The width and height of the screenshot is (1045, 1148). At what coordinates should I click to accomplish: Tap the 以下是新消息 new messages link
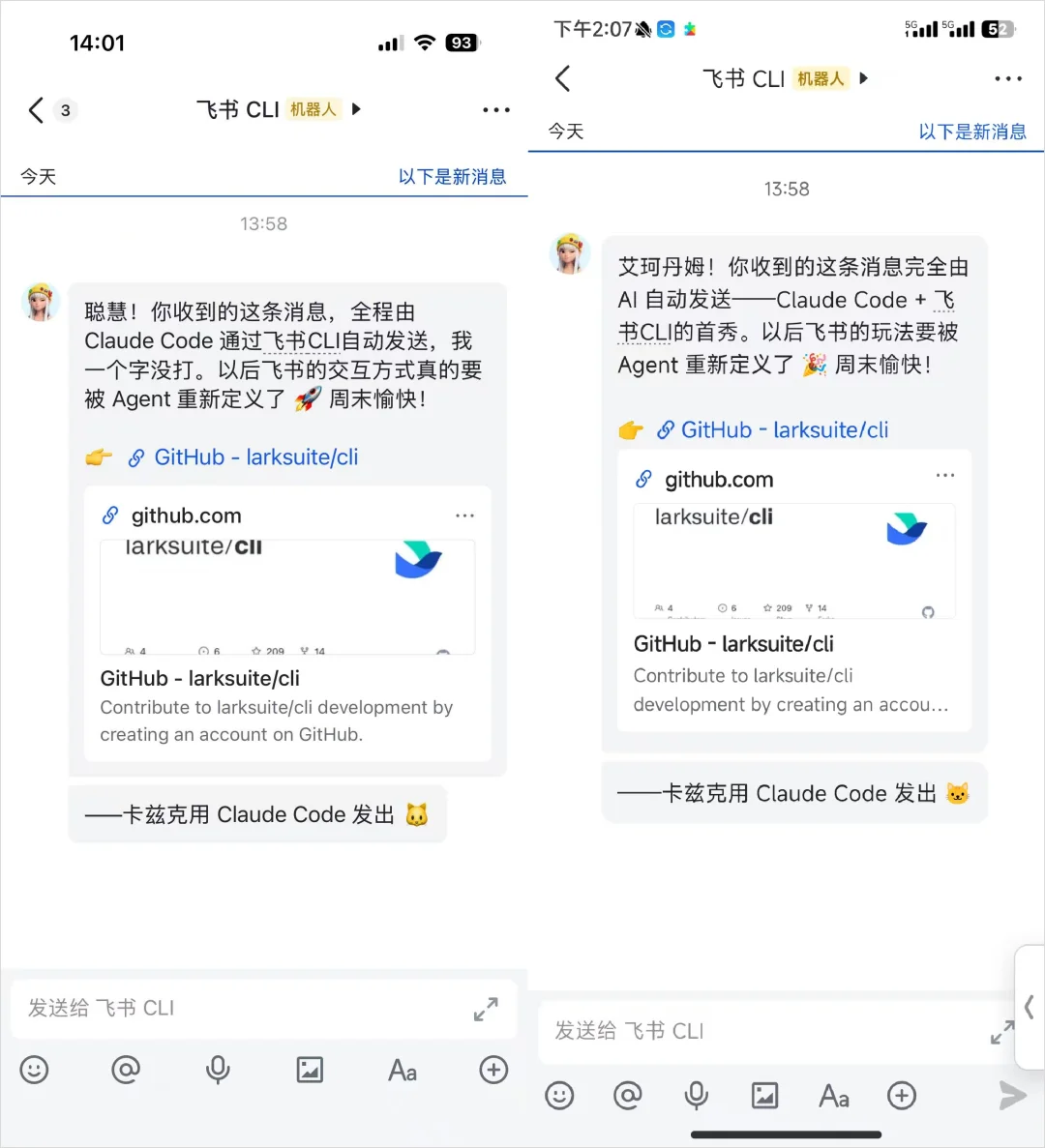point(454,176)
